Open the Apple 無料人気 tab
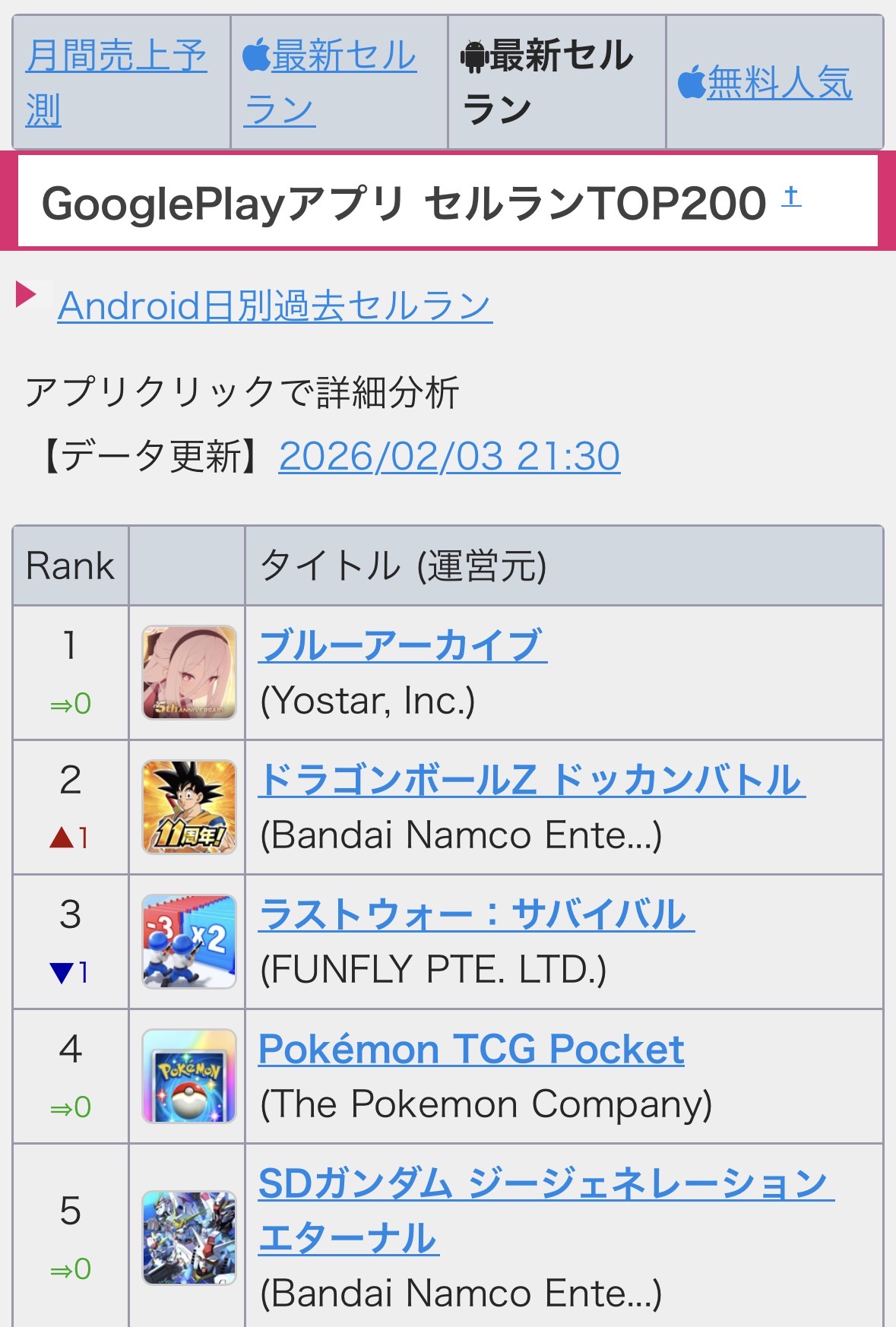896x1327 pixels. point(765,82)
